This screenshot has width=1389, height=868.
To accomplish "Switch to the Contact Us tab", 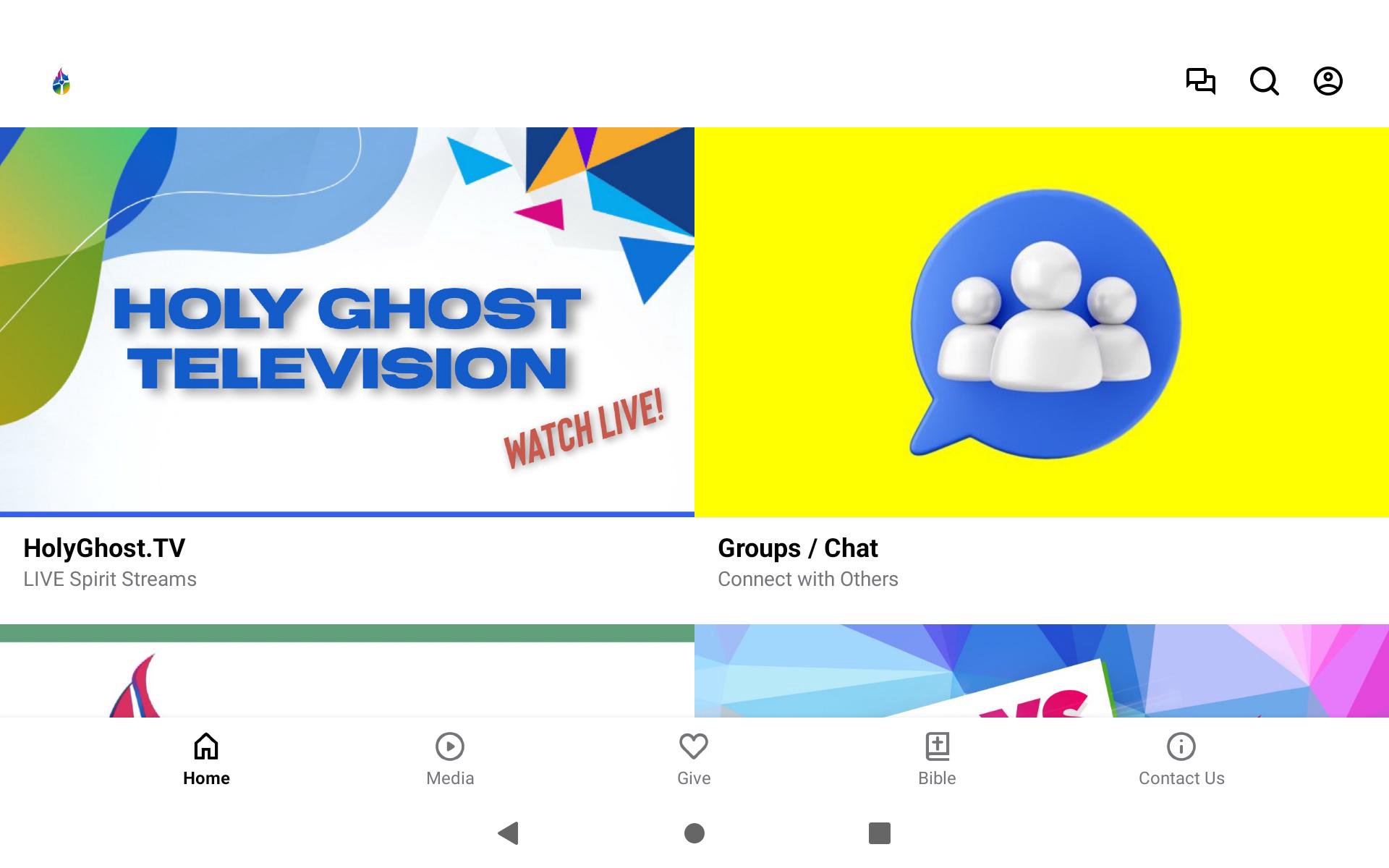I will pyautogui.click(x=1181, y=759).
